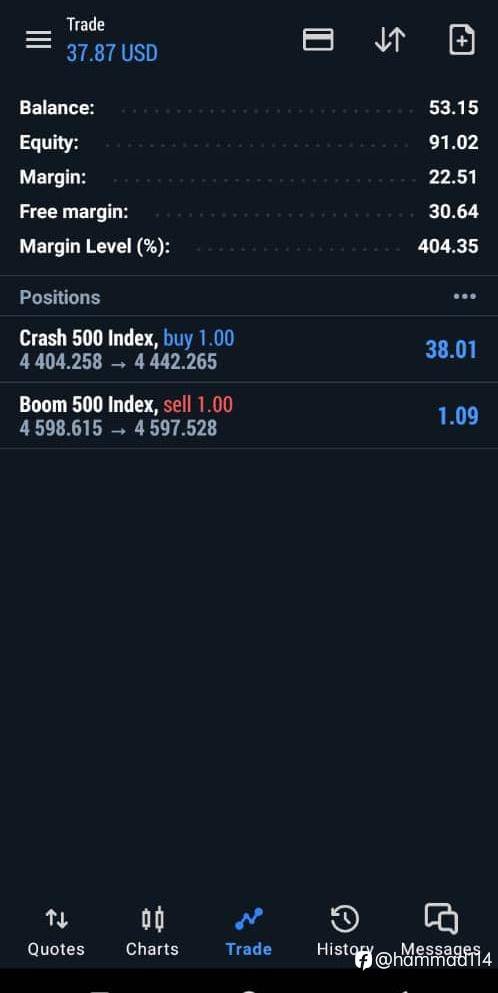Switch to the Quotes tab
498x993 pixels.
click(x=56, y=932)
